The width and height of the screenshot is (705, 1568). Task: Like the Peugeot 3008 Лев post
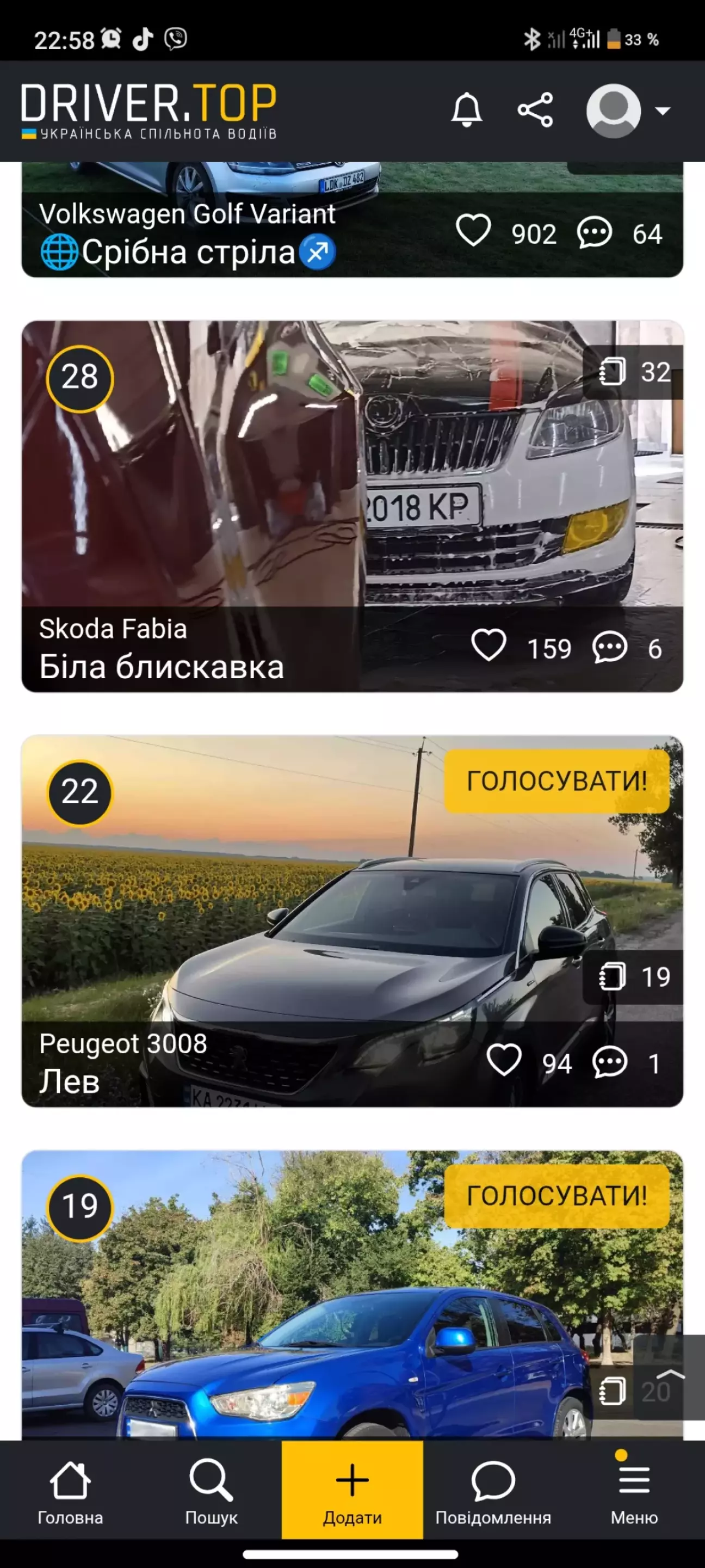tap(504, 1060)
